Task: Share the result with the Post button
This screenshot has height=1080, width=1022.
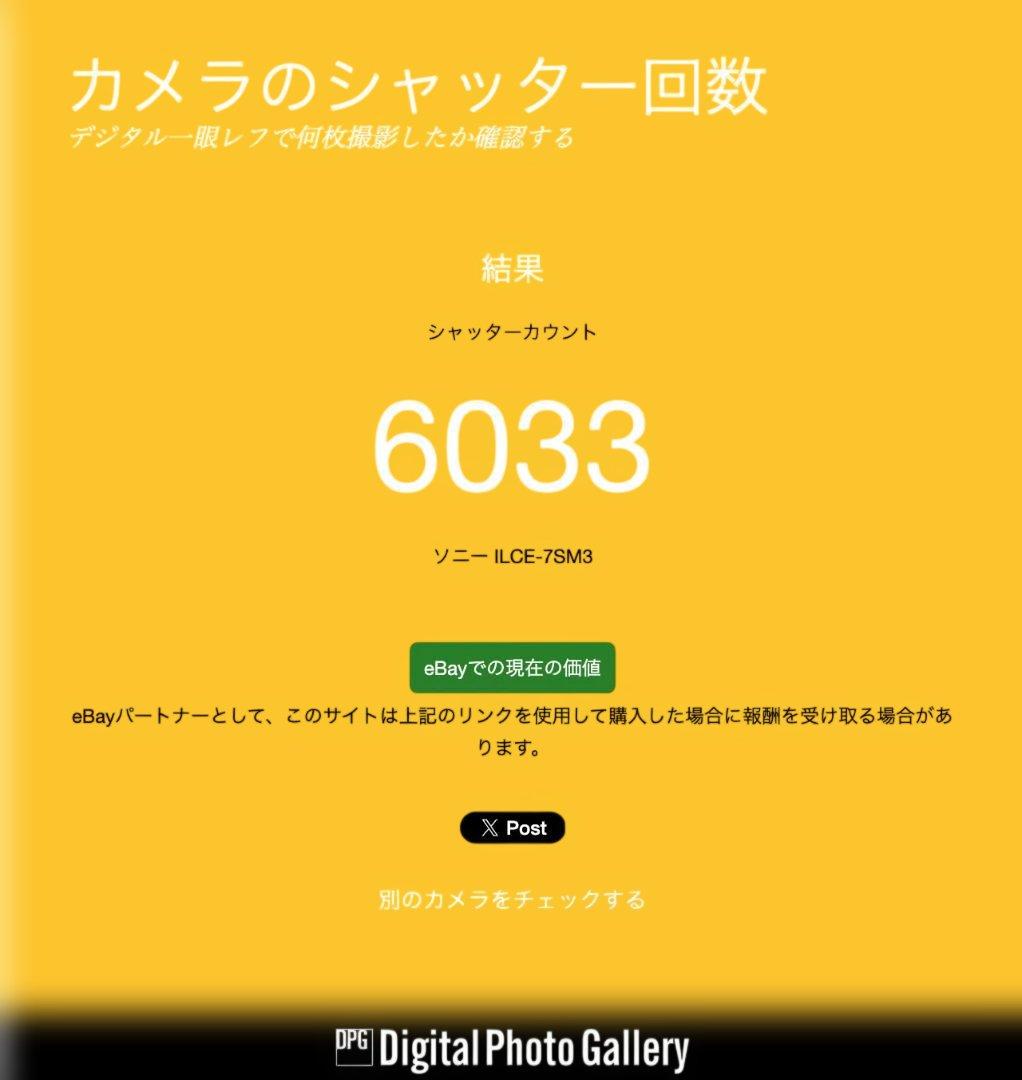Action: (x=512, y=827)
